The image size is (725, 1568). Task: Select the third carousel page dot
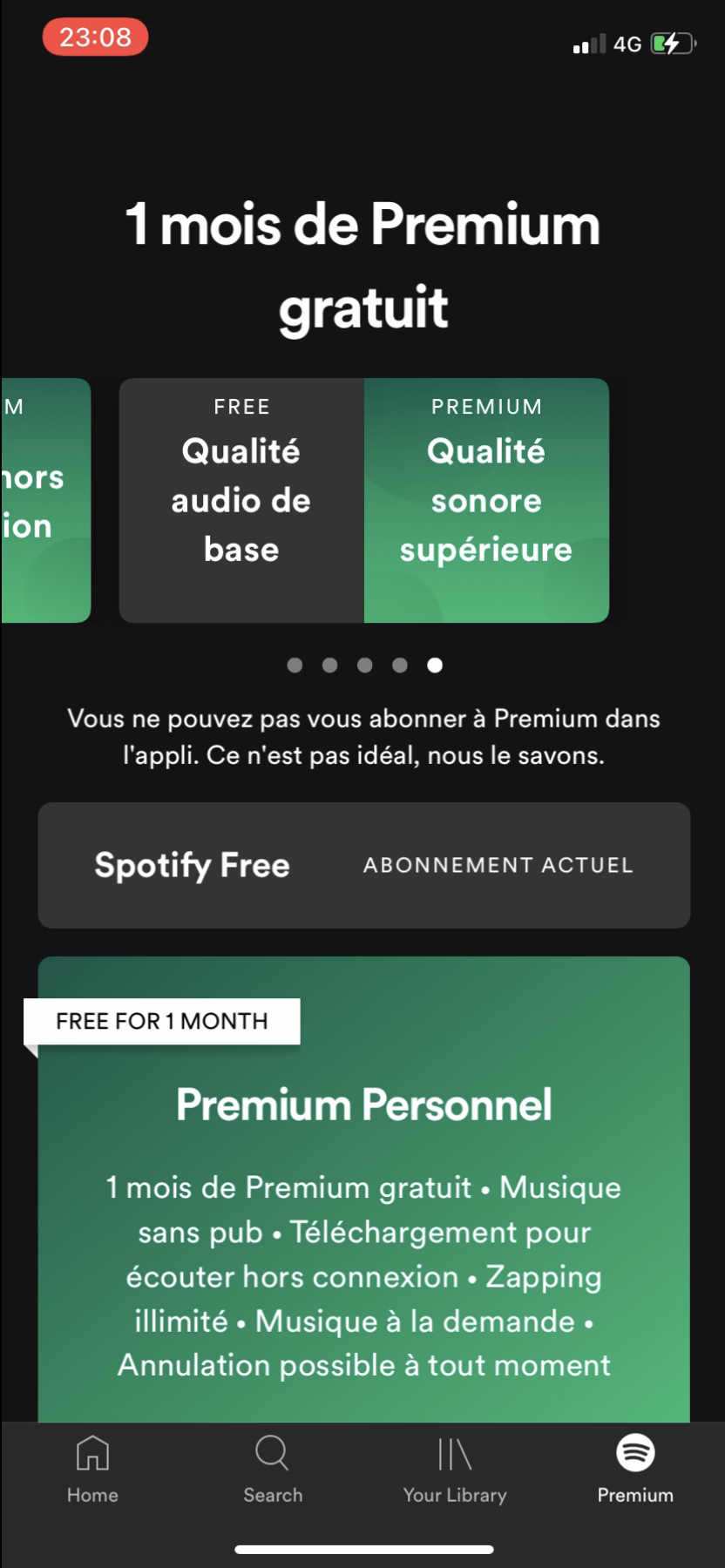click(365, 665)
